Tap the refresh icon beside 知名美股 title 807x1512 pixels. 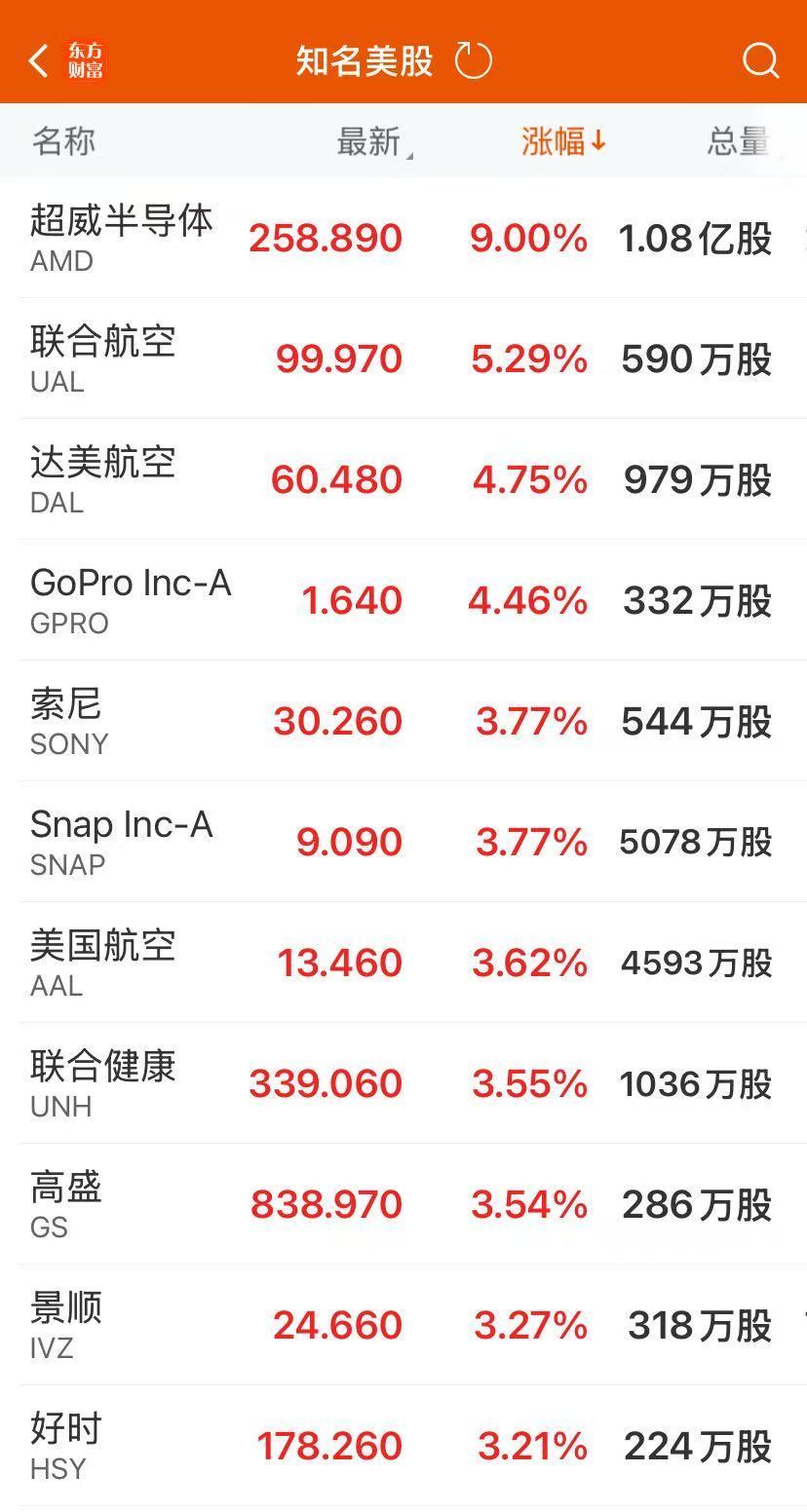point(475,59)
